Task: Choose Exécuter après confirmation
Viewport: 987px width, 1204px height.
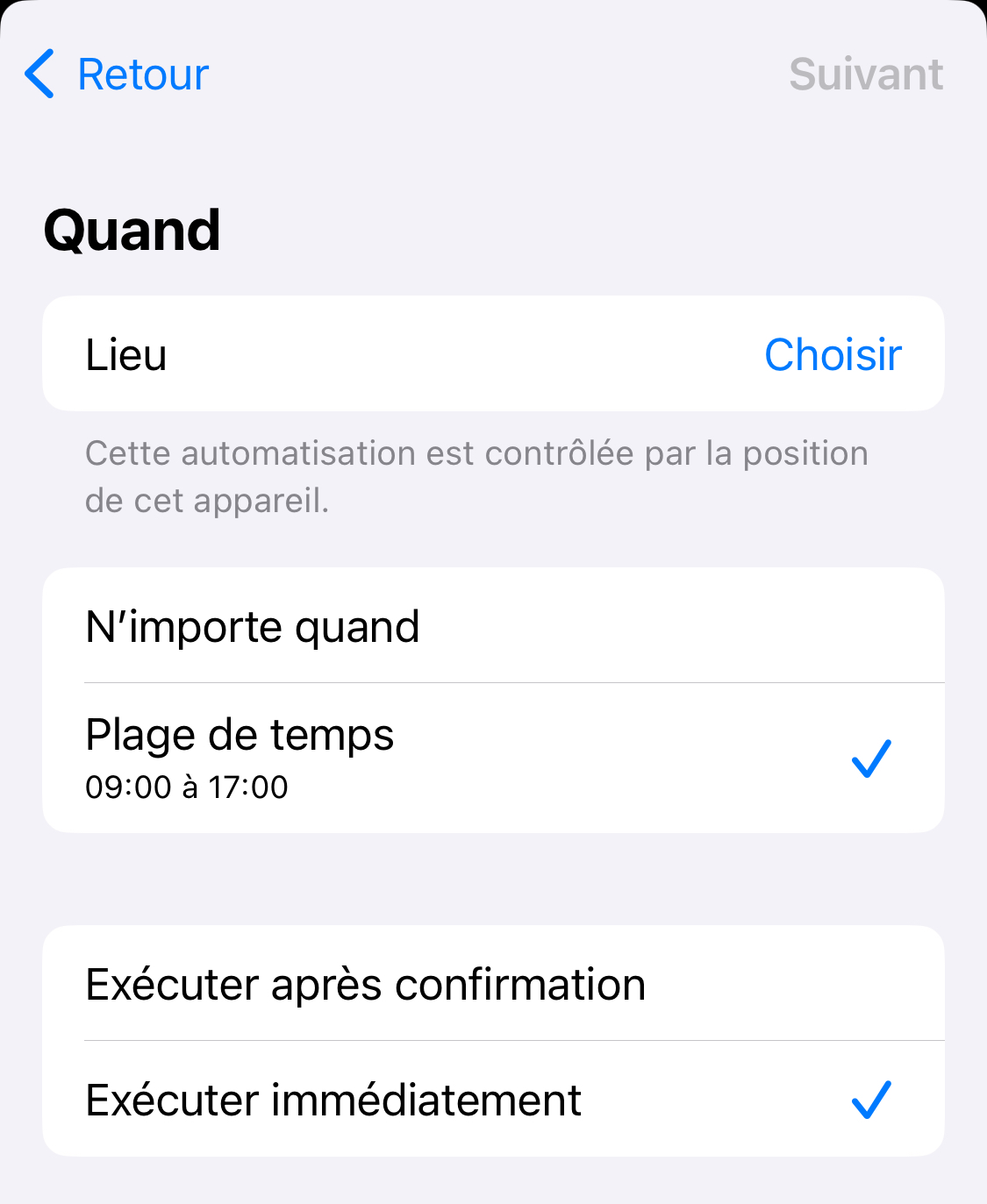Action: coord(491,985)
